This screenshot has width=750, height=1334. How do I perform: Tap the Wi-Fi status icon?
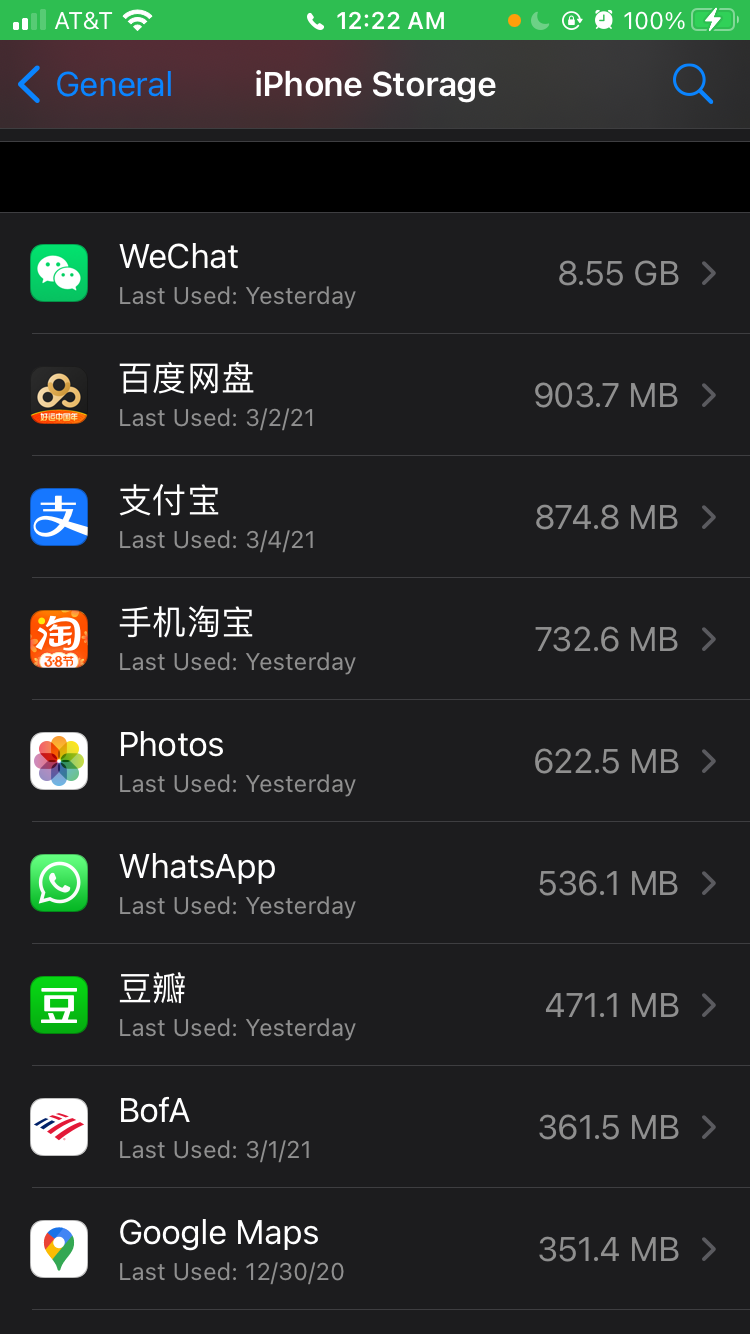click(x=135, y=18)
